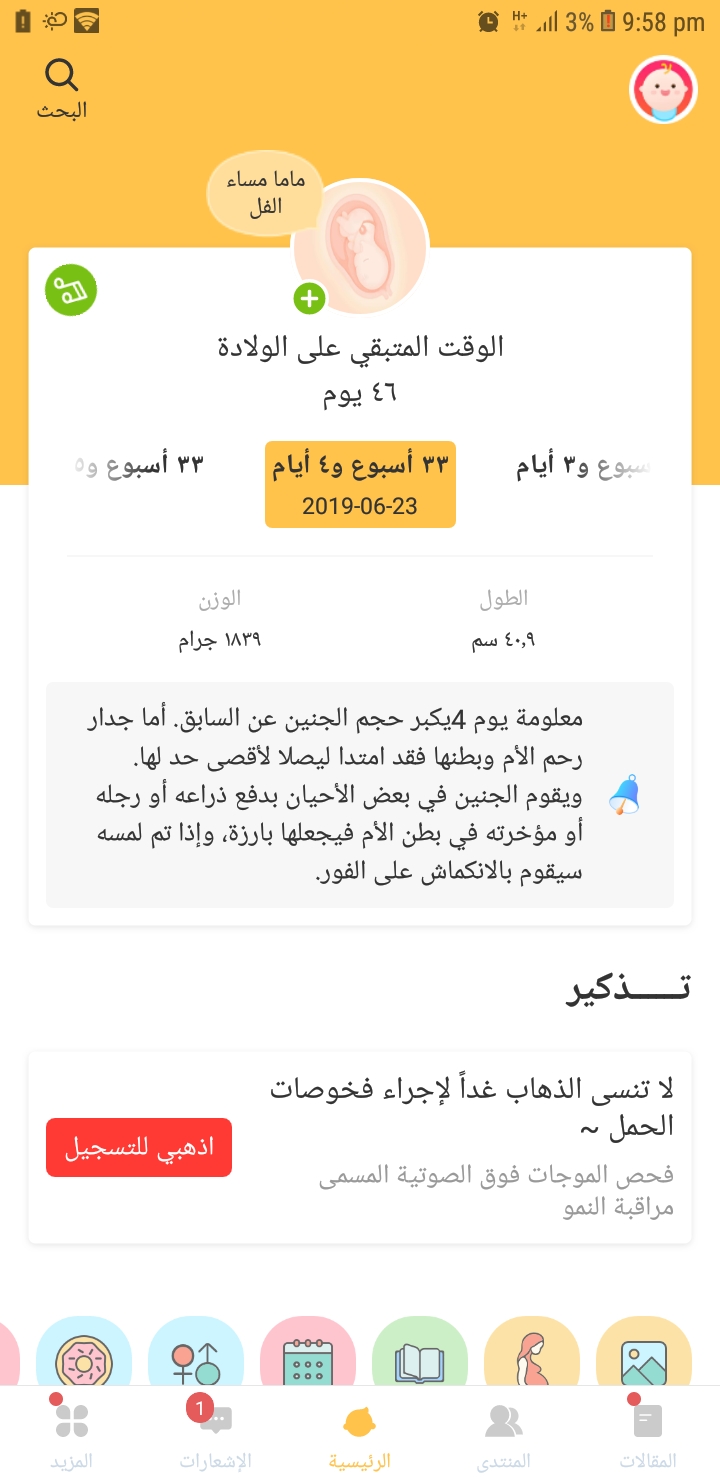
Task: Select the faded ٣٣ أسبوع و٥ day
Action: click(140, 466)
